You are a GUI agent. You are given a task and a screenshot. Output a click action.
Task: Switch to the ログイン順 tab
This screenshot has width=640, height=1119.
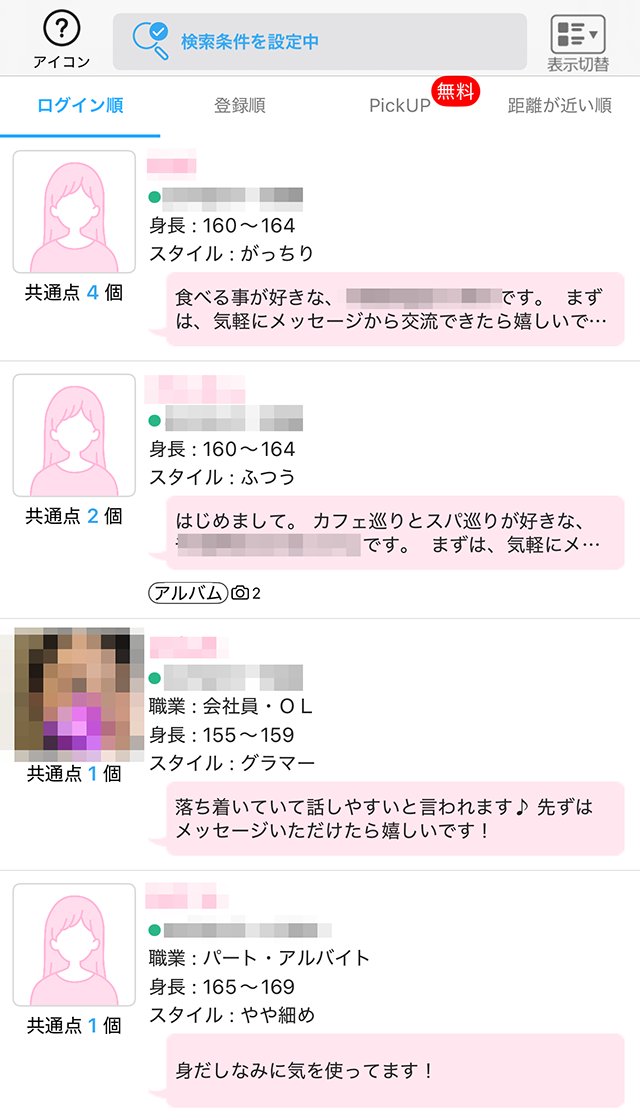tap(80, 105)
